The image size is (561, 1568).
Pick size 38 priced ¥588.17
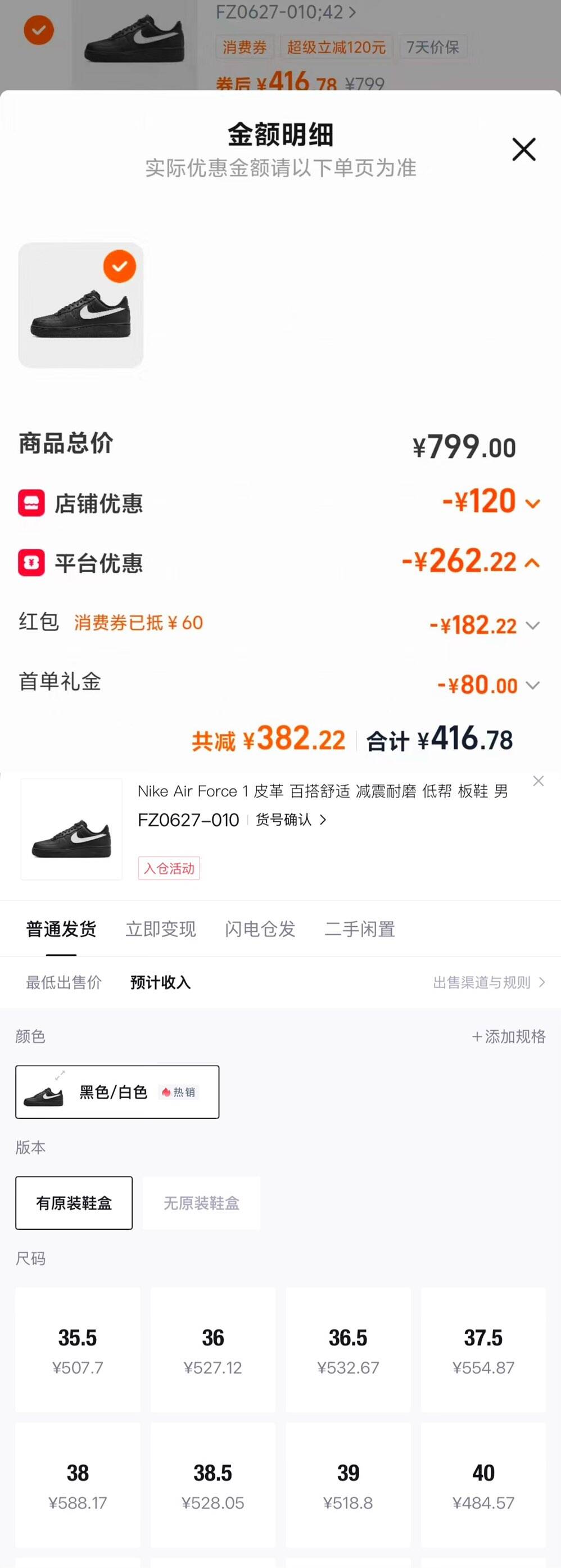coord(78,1485)
